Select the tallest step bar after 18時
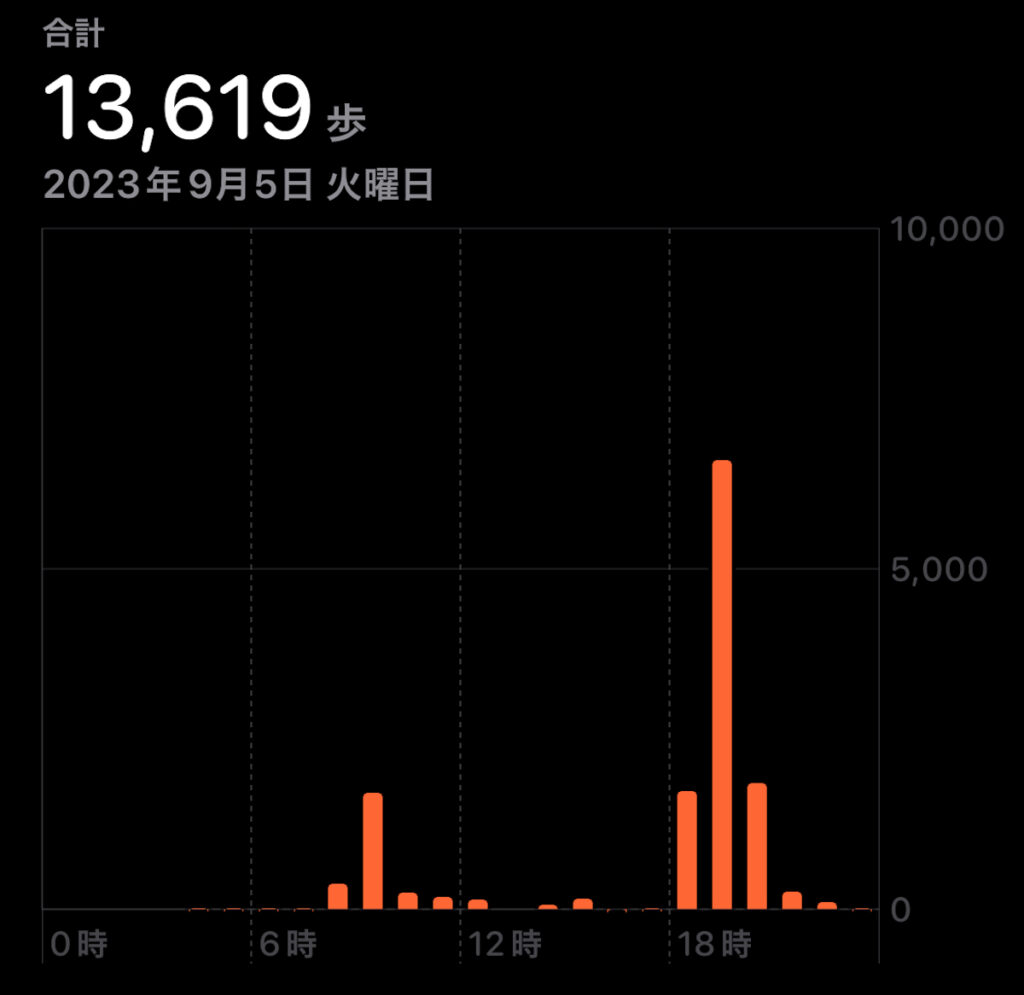 point(721,684)
